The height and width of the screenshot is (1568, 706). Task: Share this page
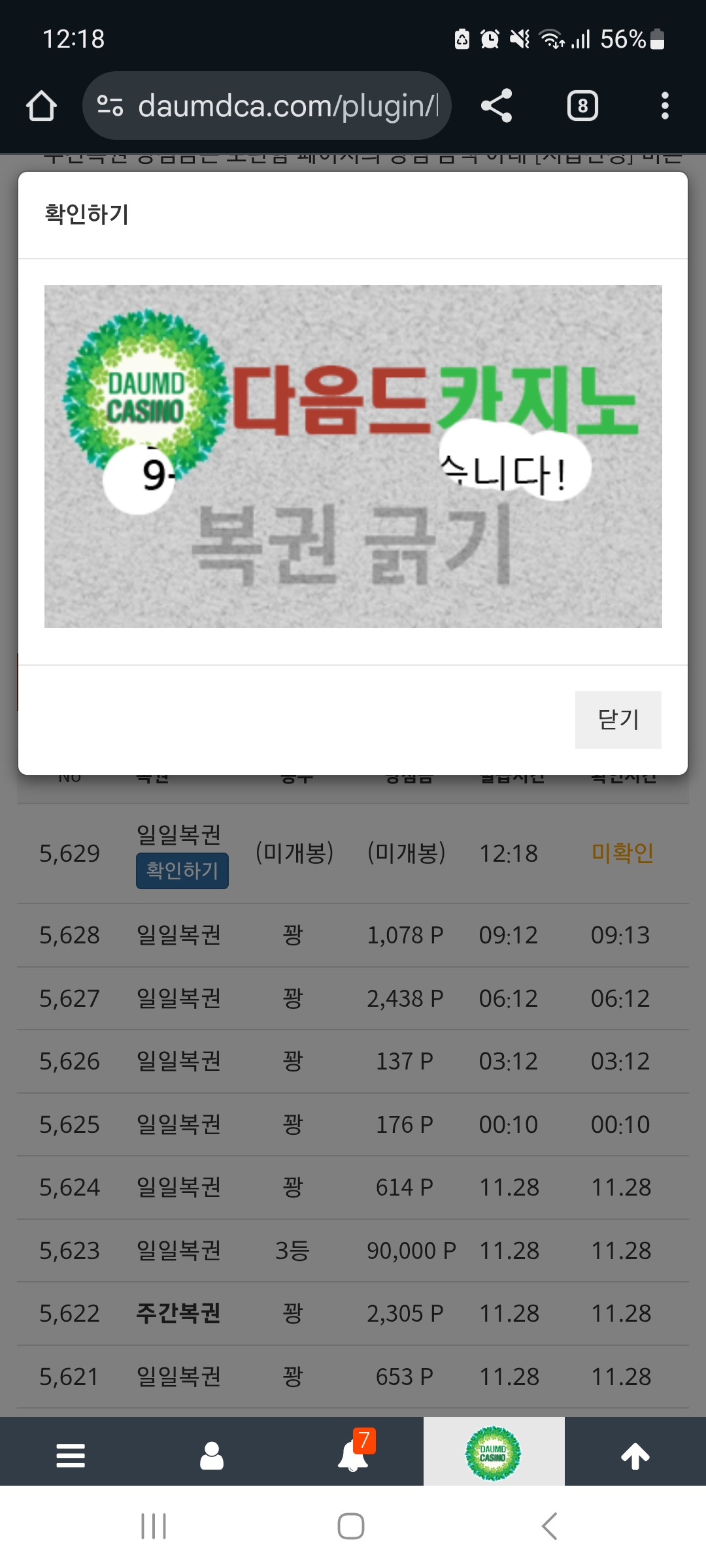[496, 106]
